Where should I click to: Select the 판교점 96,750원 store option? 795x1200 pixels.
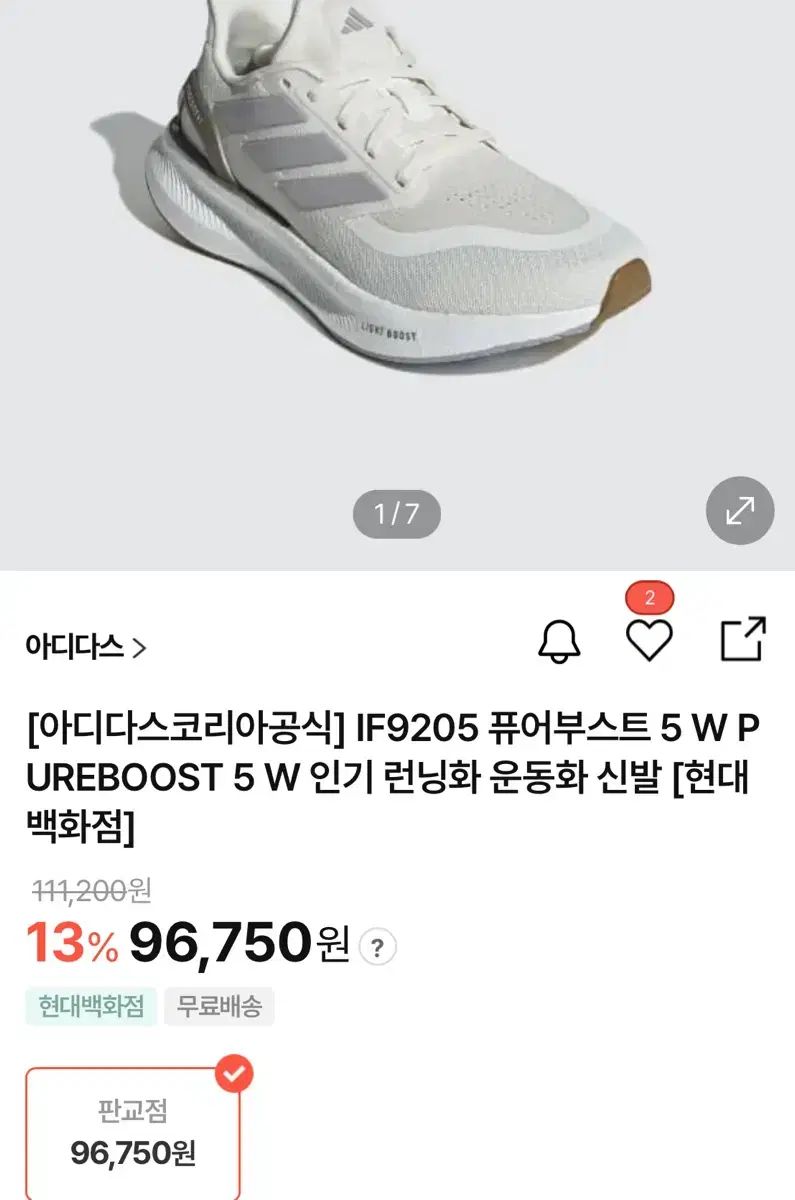pyautogui.click(x=133, y=1133)
